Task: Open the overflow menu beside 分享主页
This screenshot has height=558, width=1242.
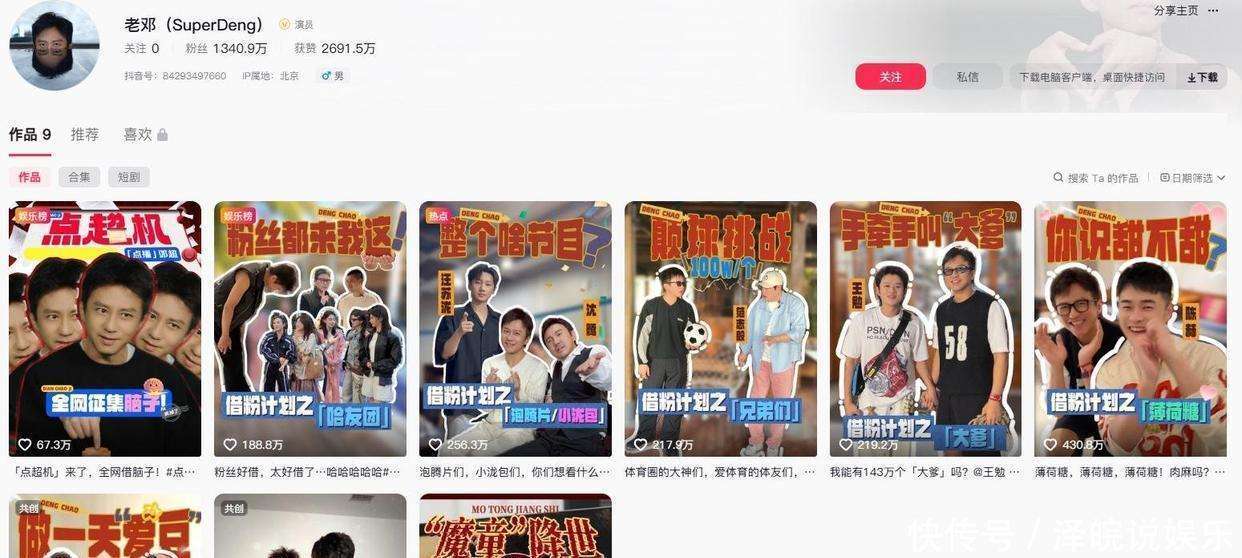Action: 1213,10
